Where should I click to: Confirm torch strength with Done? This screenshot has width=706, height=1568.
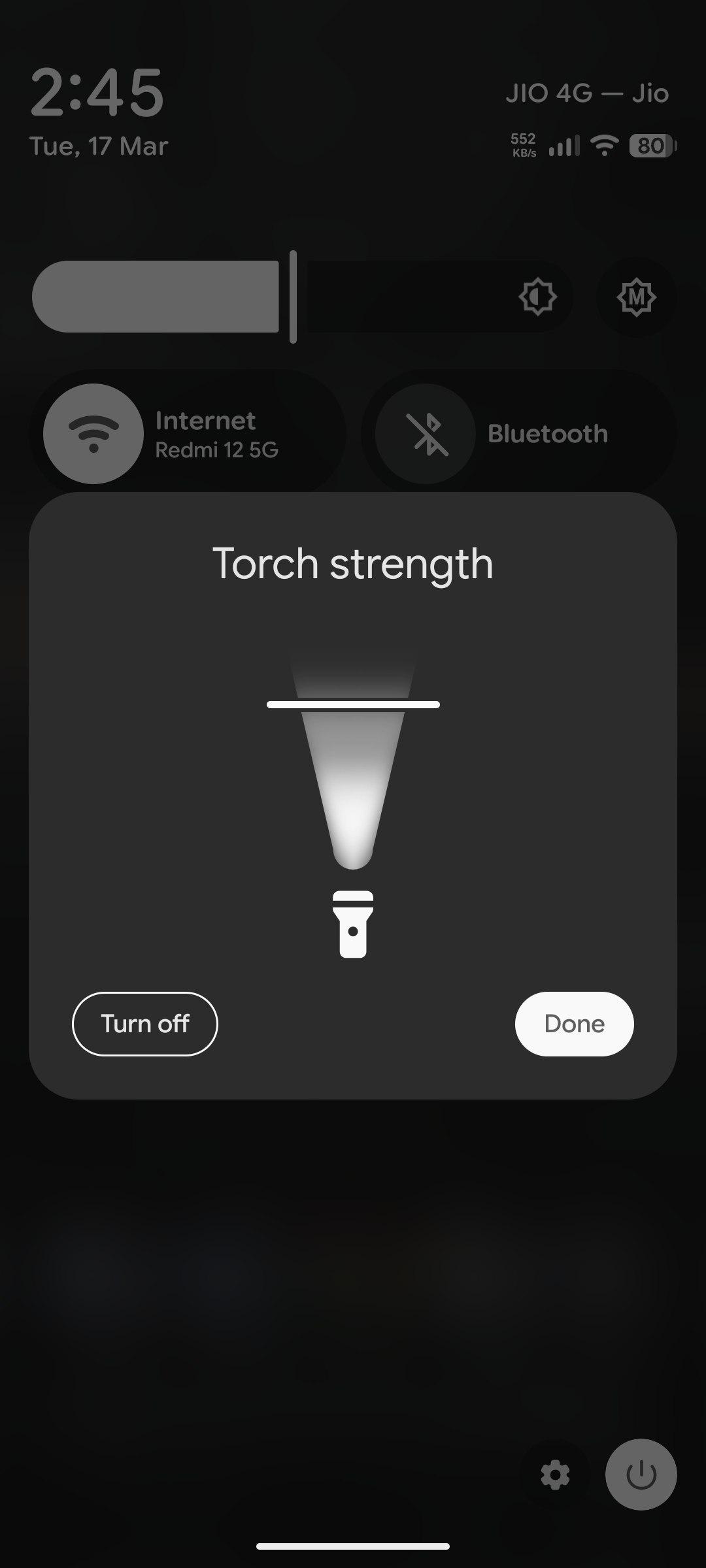click(x=574, y=1024)
